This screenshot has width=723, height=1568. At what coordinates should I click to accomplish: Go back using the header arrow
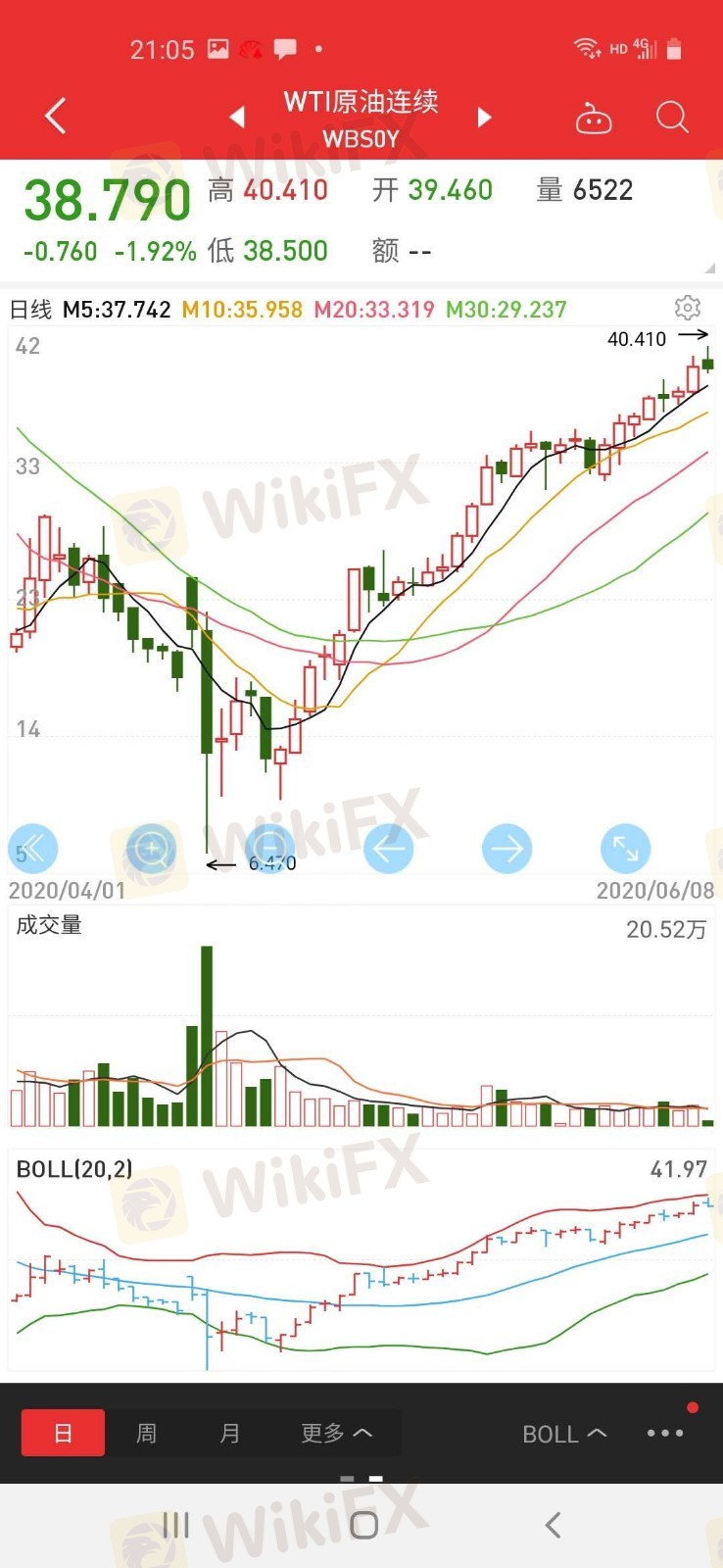pyautogui.click(x=56, y=116)
